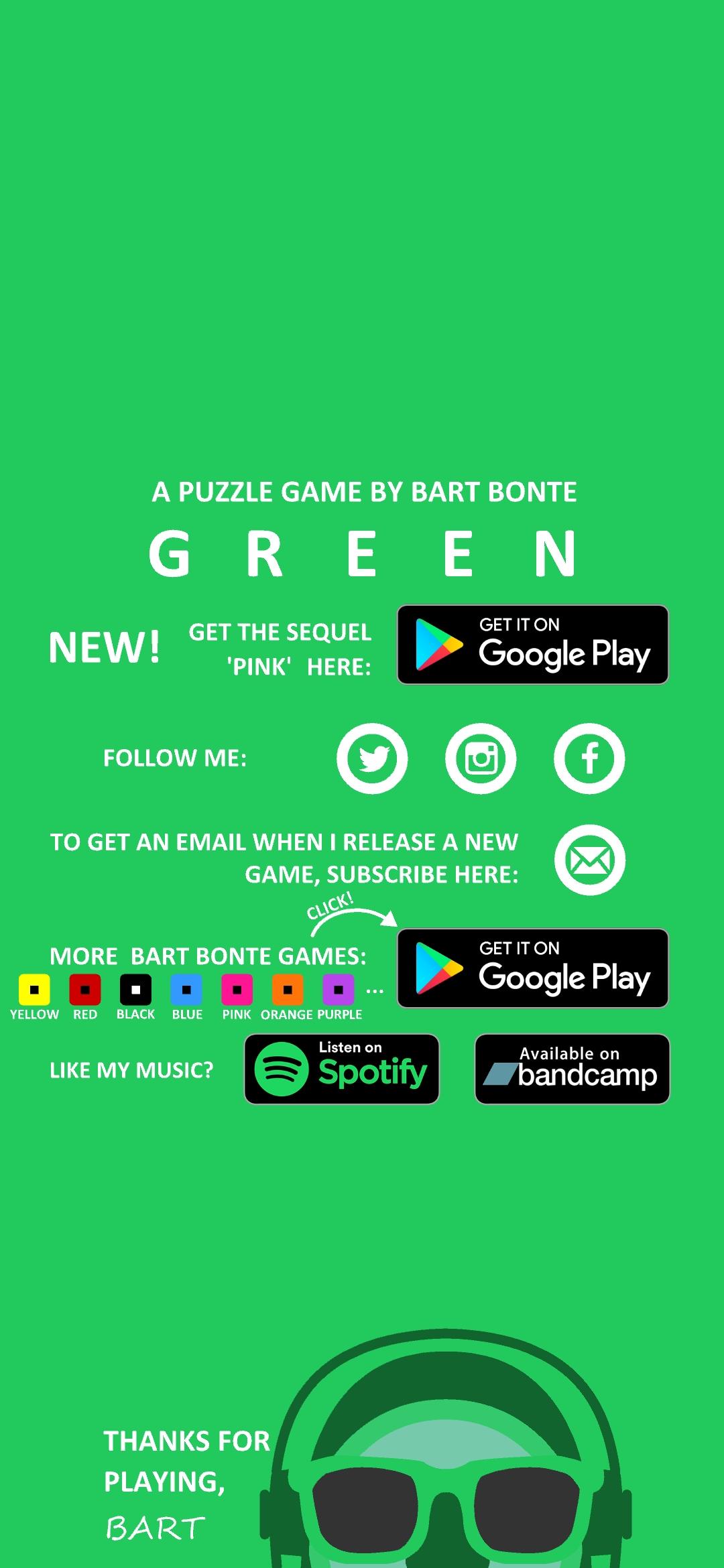The height and width of the screenshot is (1568, 724).
Task: Listen to the music on Spotify
Action: pos(342,1069)
